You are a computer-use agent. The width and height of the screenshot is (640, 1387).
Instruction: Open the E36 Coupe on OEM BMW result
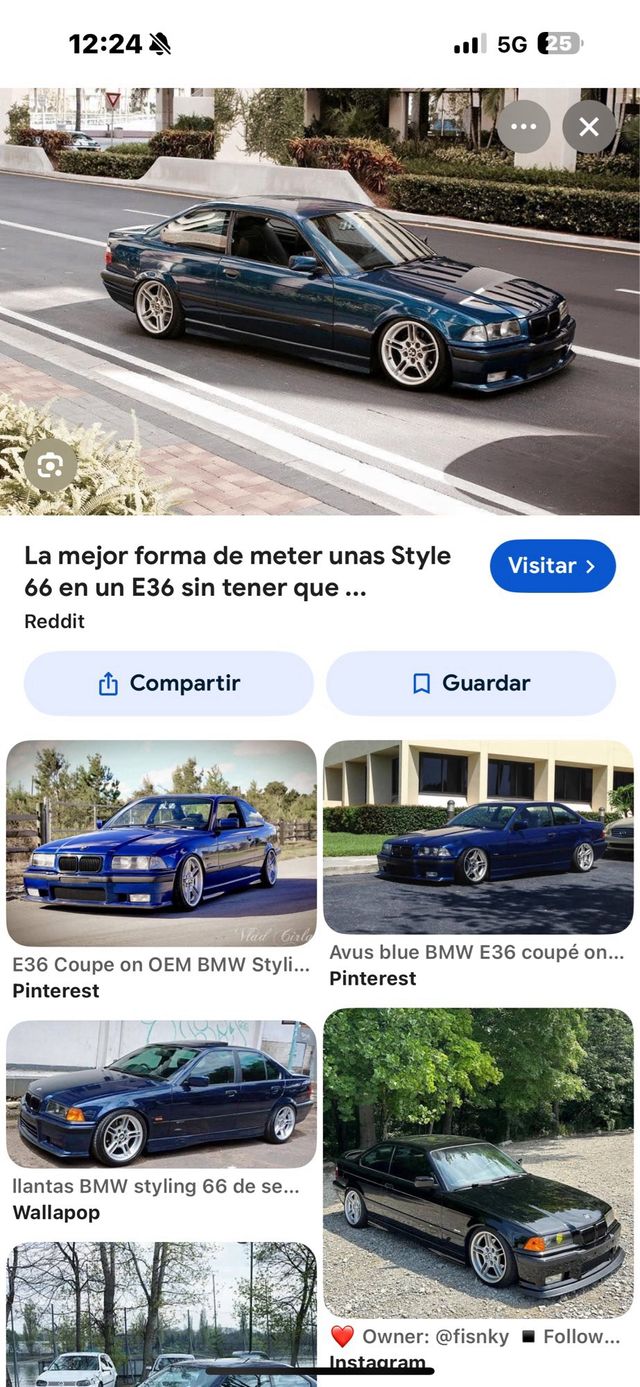[161, 843]
